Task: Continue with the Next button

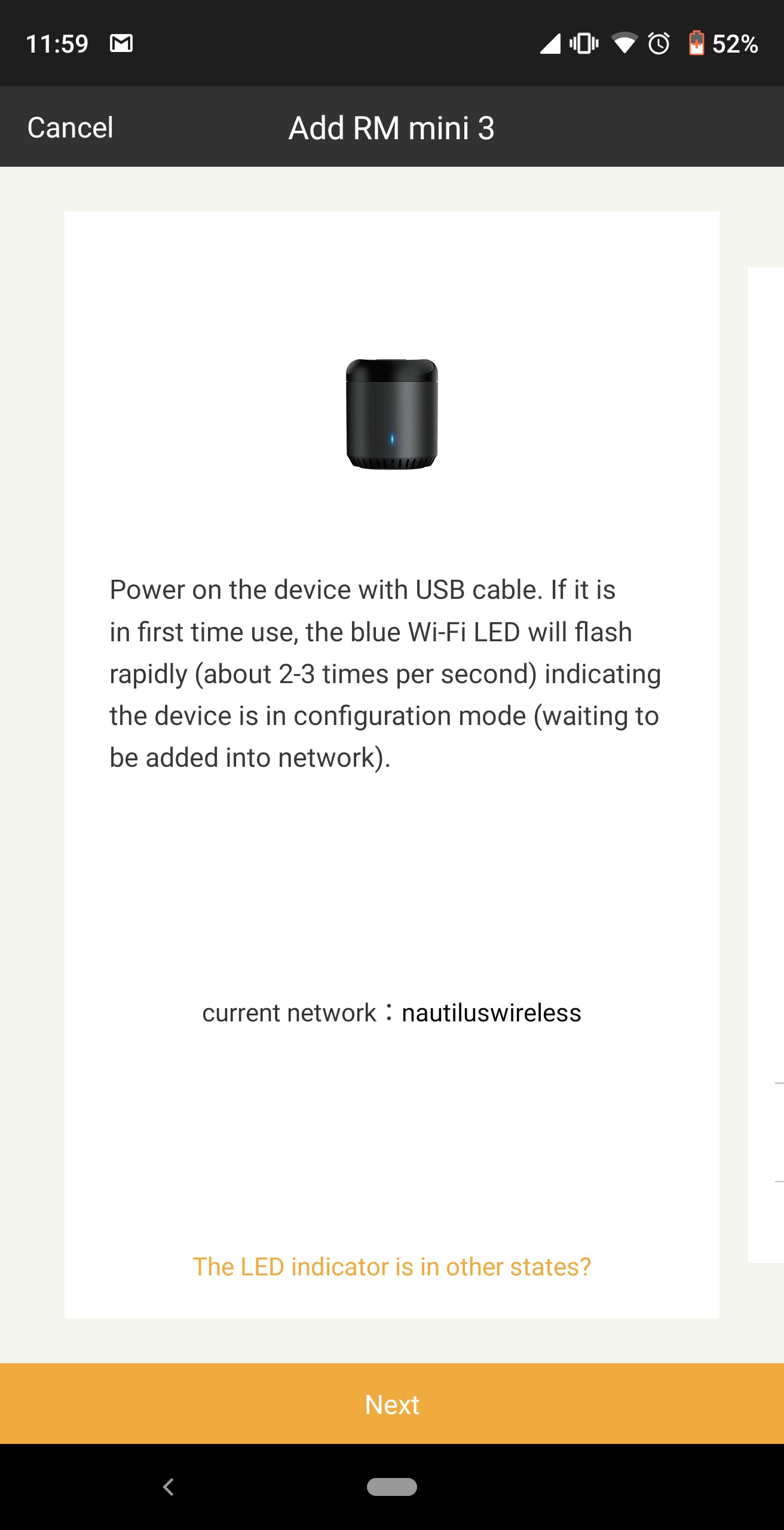Action: click(392, 1404)
